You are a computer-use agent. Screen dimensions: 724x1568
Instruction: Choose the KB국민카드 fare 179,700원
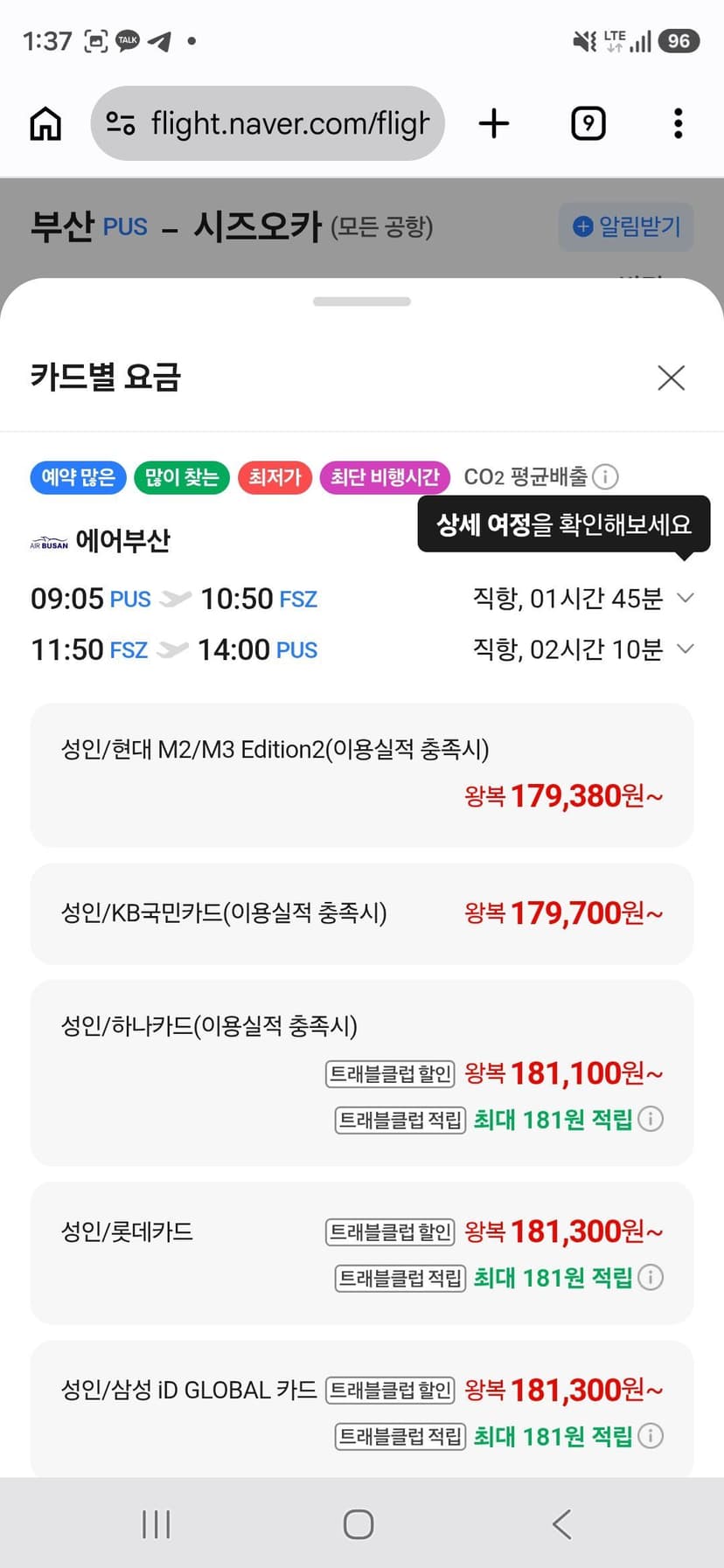(362, 913)
